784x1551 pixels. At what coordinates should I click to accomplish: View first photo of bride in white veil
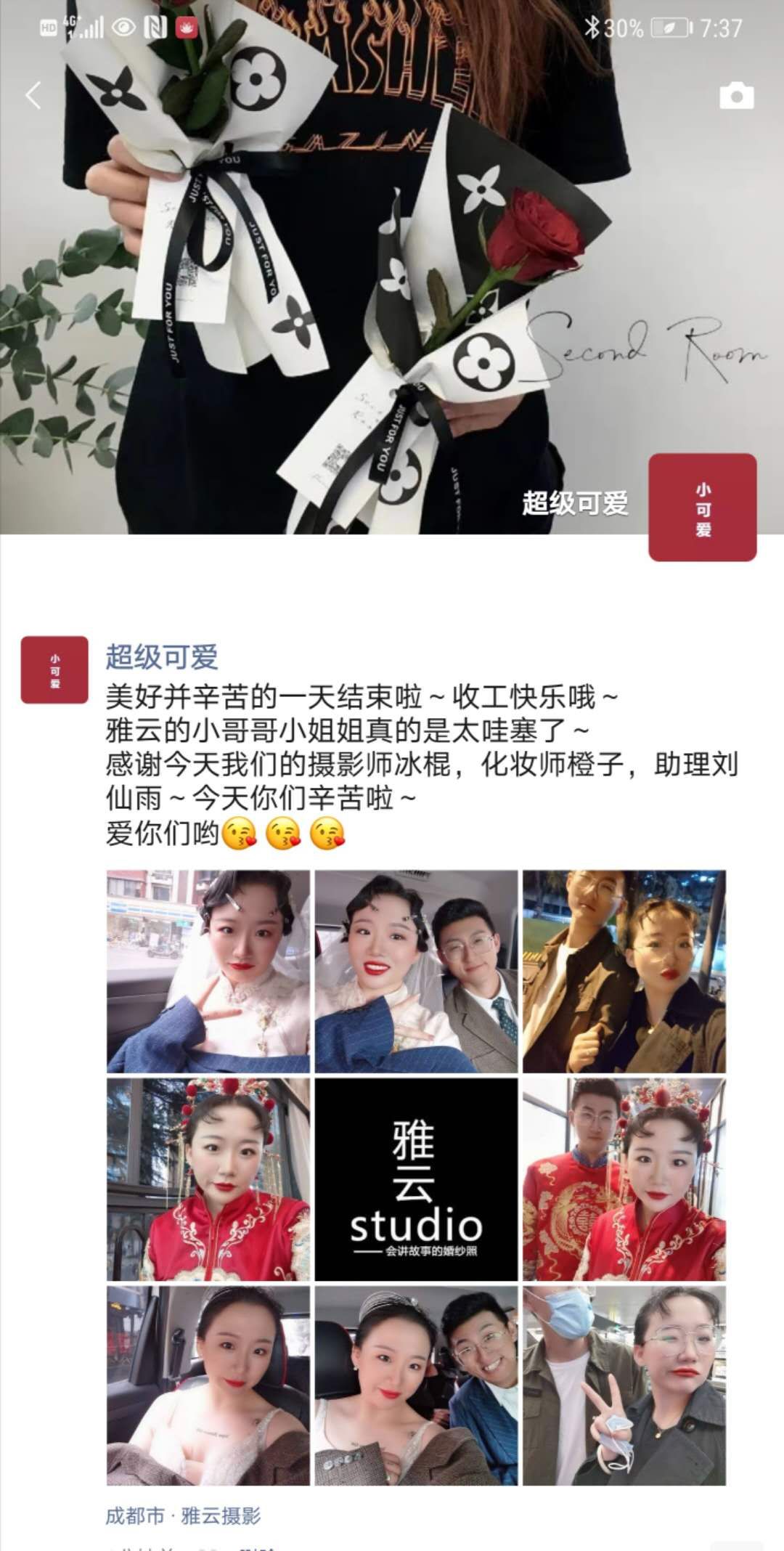(x=208, y=971)
